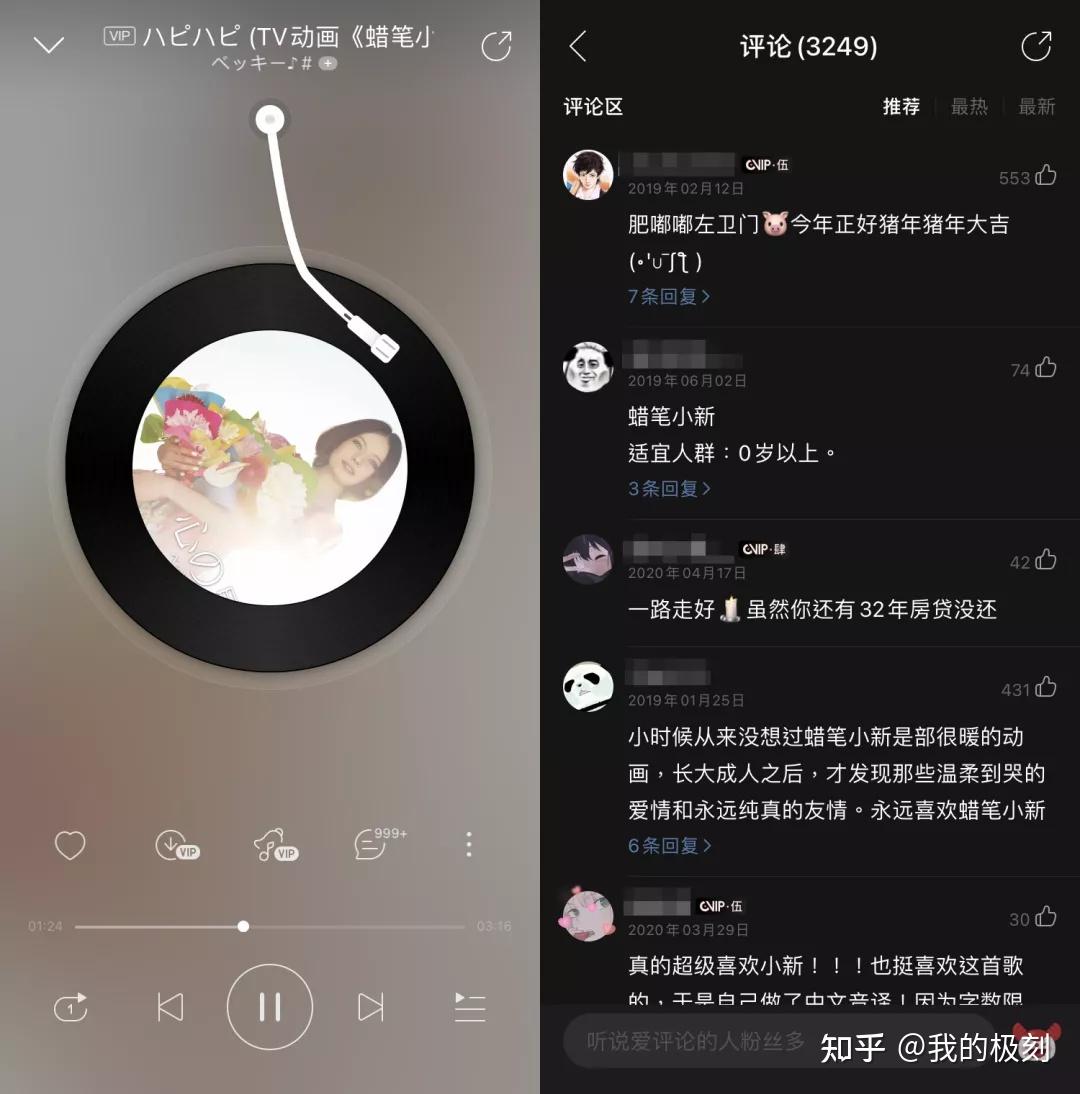Open the three-dot more options menu
Screen dimensions: 1080x1094
(x=468, y=846)
